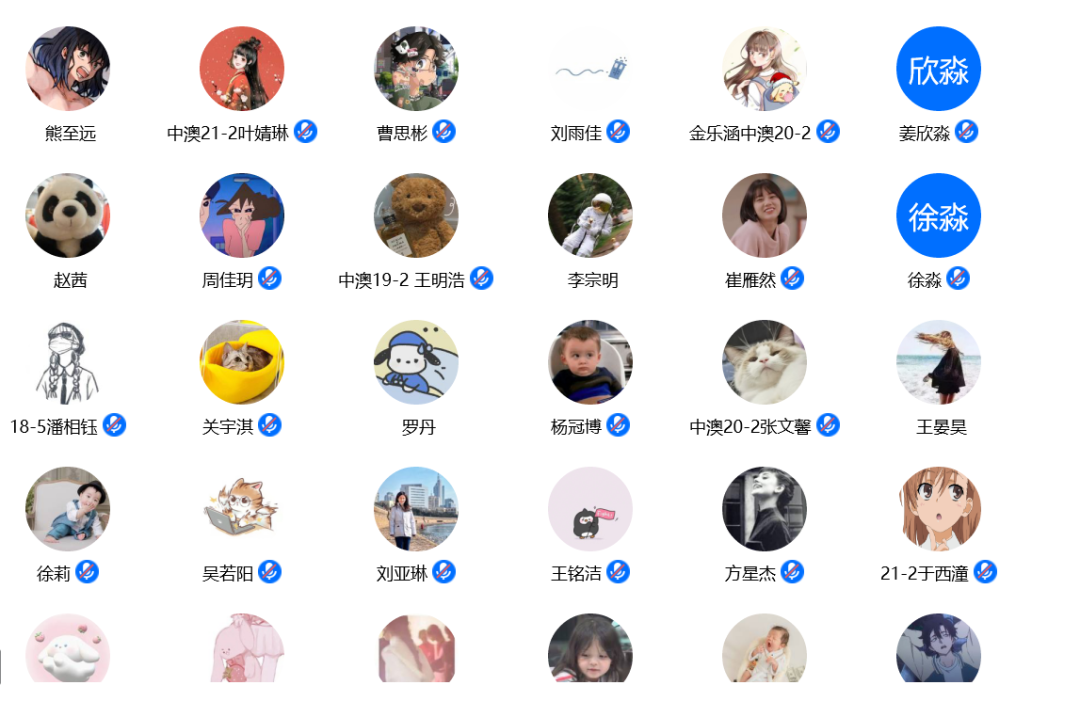
Task: Open 姜欣淼's blue avatar
Action: (x=938, y=68)
